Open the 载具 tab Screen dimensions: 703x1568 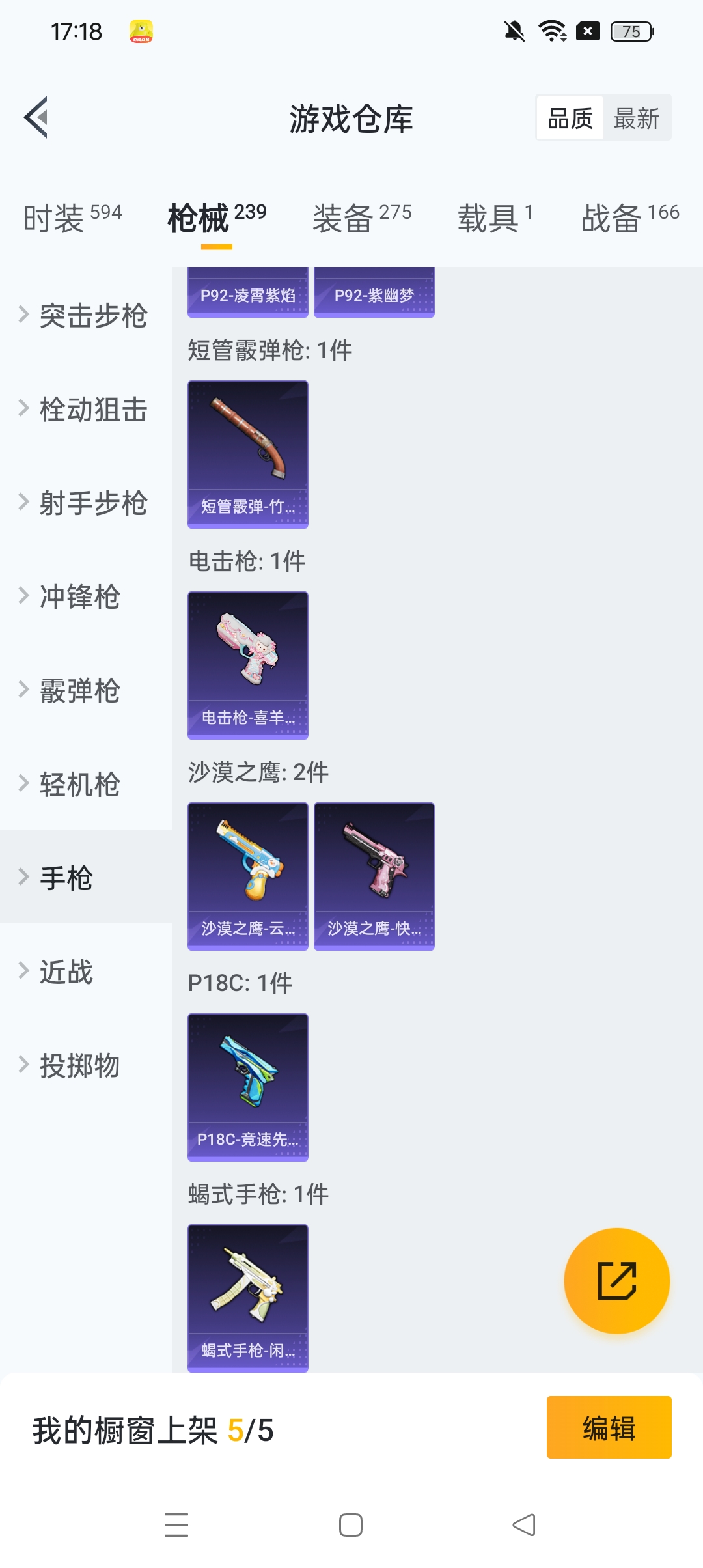tap(495, 217)
